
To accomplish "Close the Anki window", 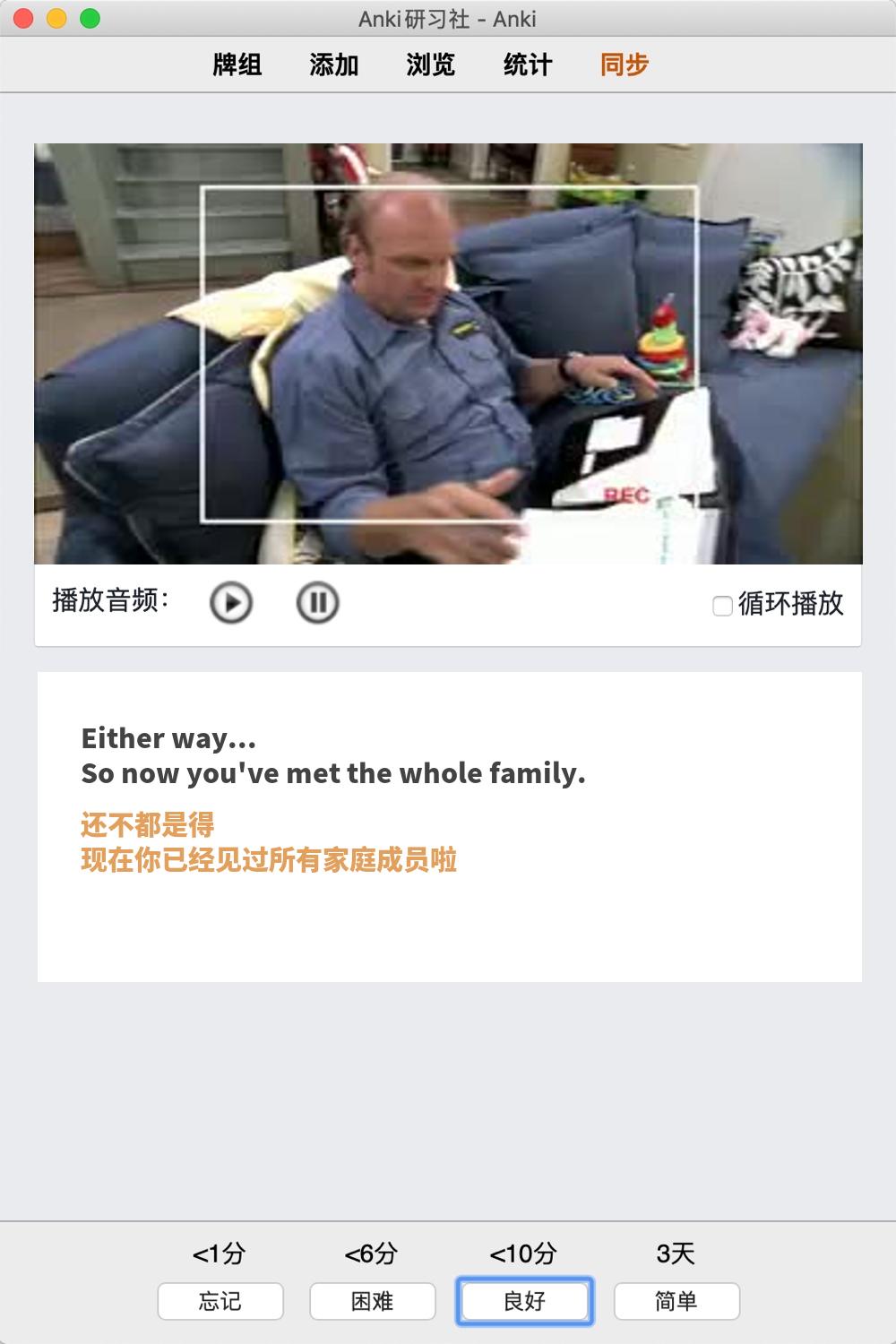I will coord(24,19).
